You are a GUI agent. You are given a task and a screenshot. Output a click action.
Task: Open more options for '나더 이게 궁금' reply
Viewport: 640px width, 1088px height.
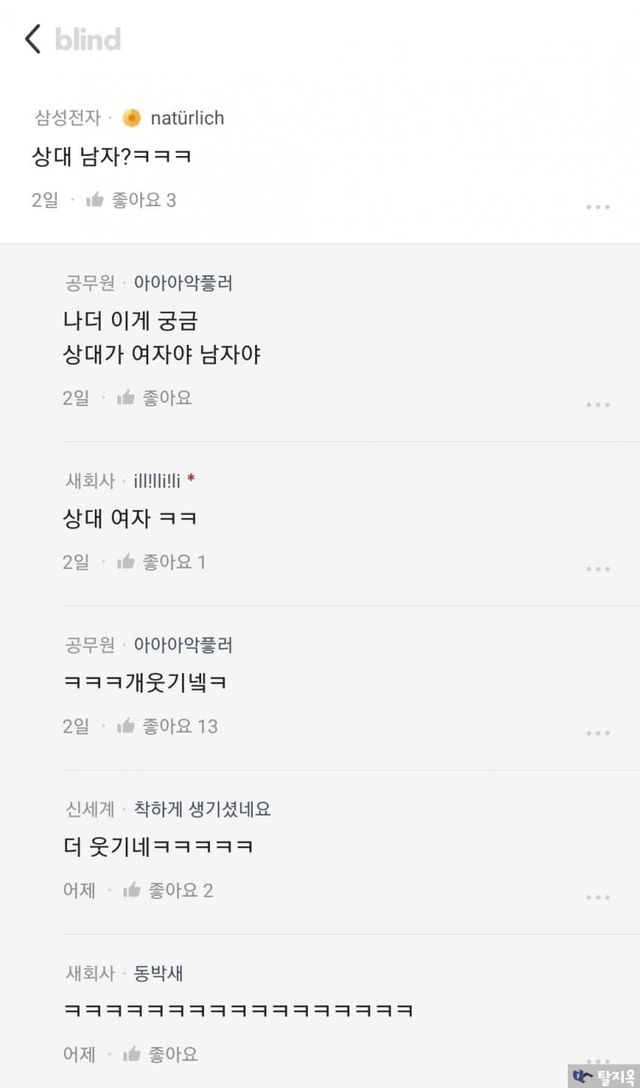598,405
